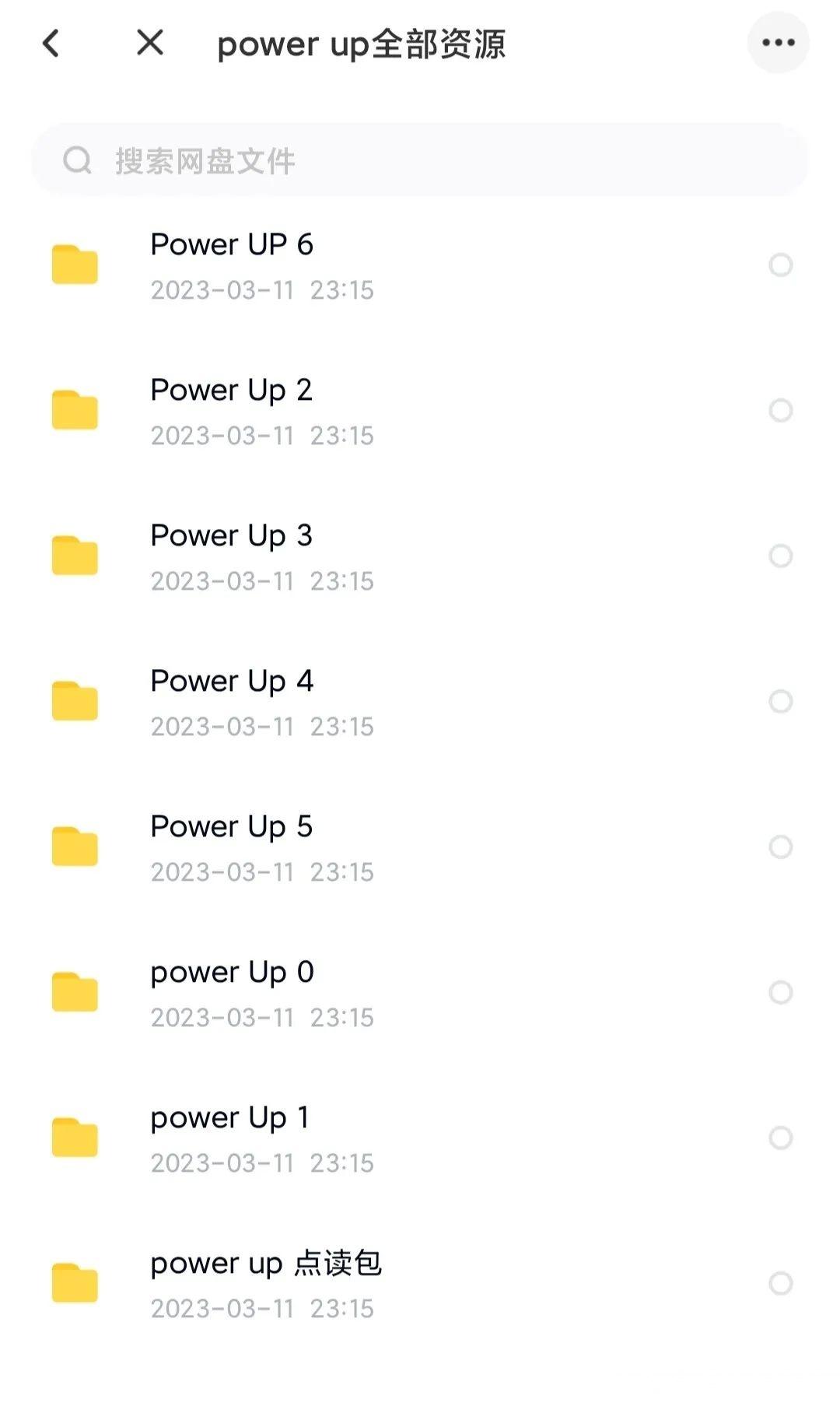The width and height of the screenshot is (840, 1413).
Task: Open the Power Up 2 folder icon
Action: coord(74,410)
